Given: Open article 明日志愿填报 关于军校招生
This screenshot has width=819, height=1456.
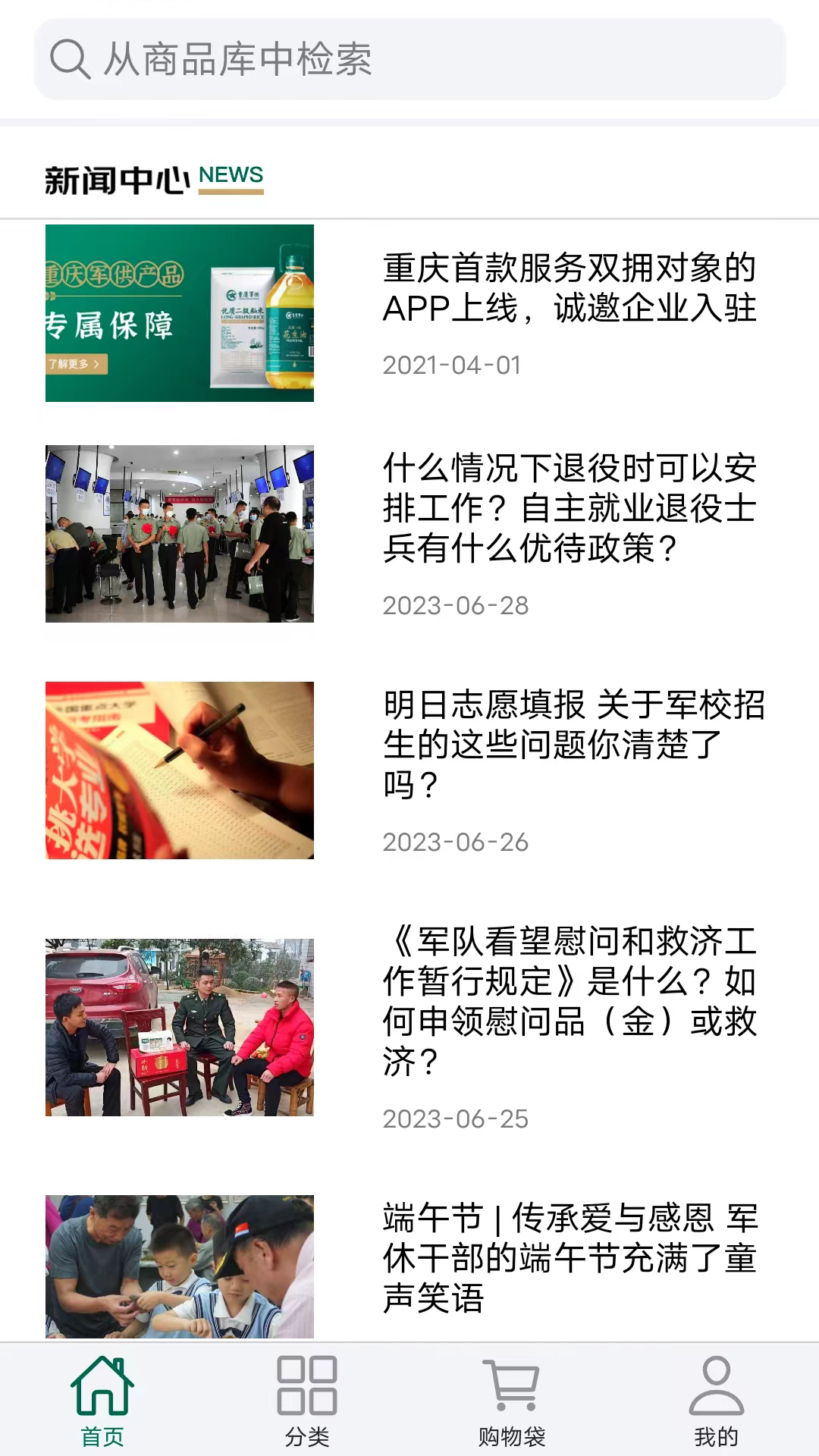Looking at the screenshot, I should click(x=573, y=745).
